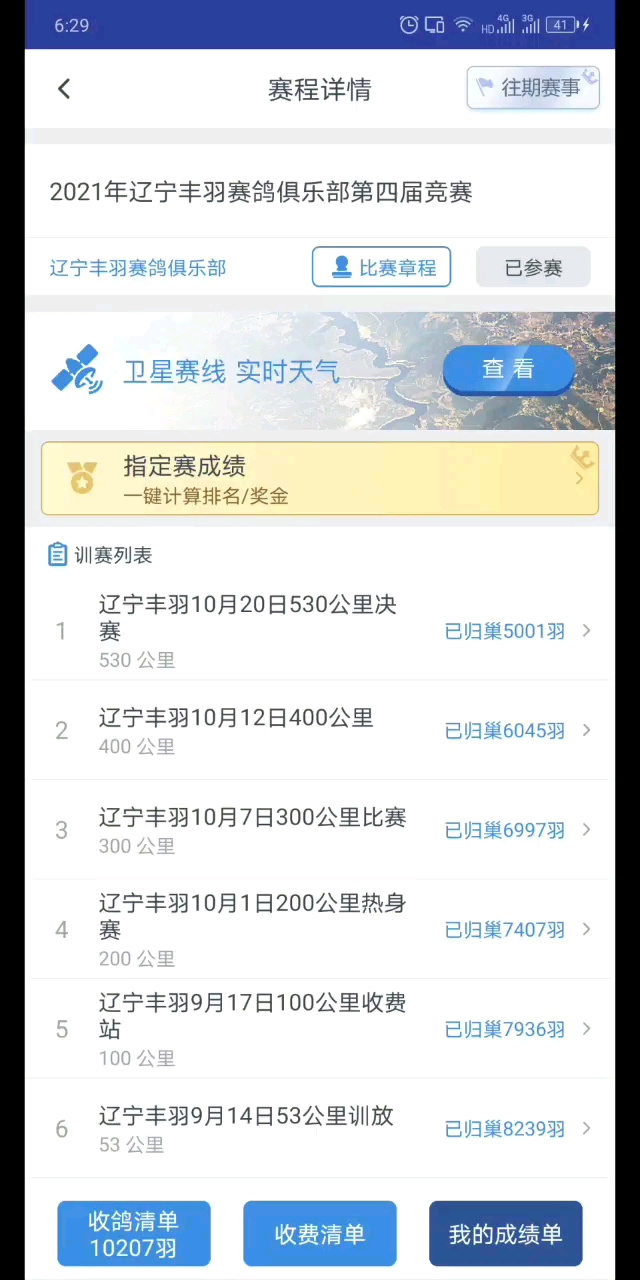View 我的成绩单 results
The width and height of the screenshot is (640, 1280).
pyautogui.click(x=505, y=1234)
